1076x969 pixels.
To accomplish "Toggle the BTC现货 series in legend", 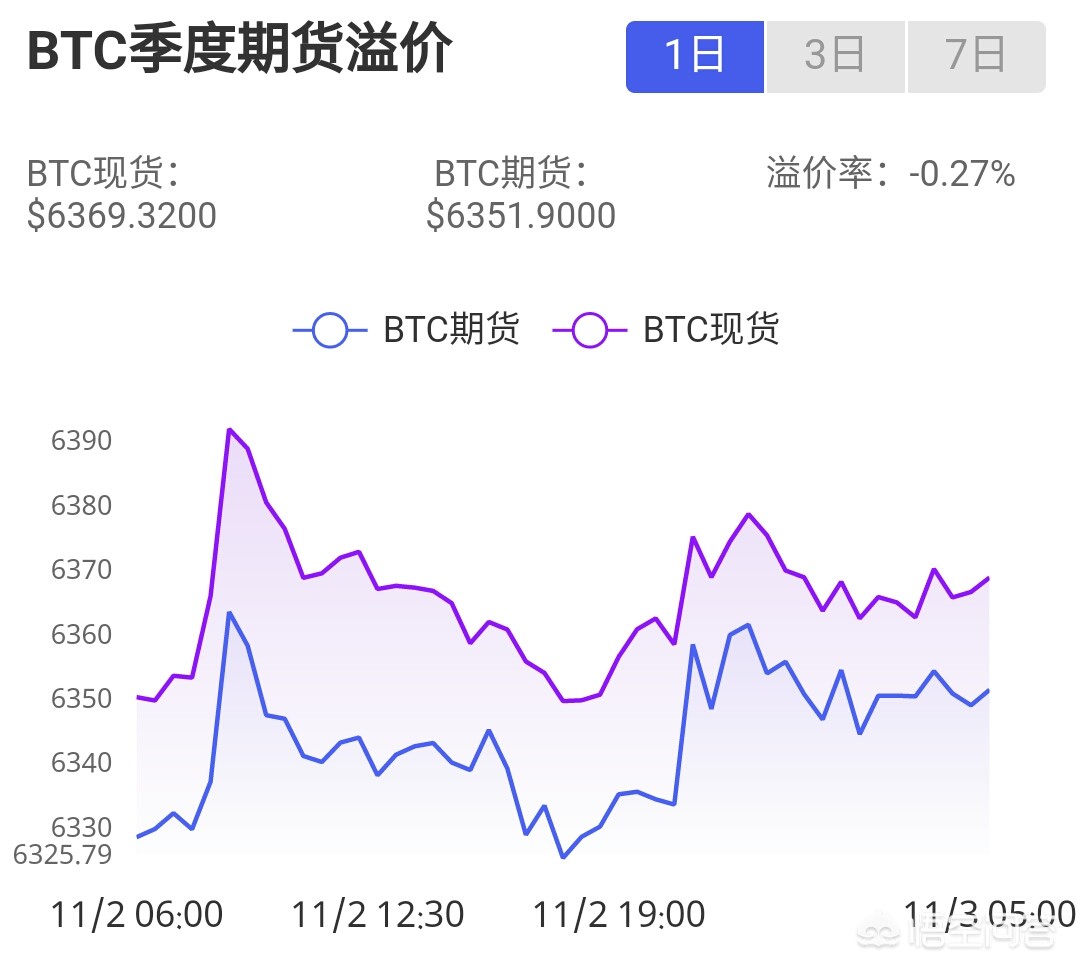I will coord(666,329).
